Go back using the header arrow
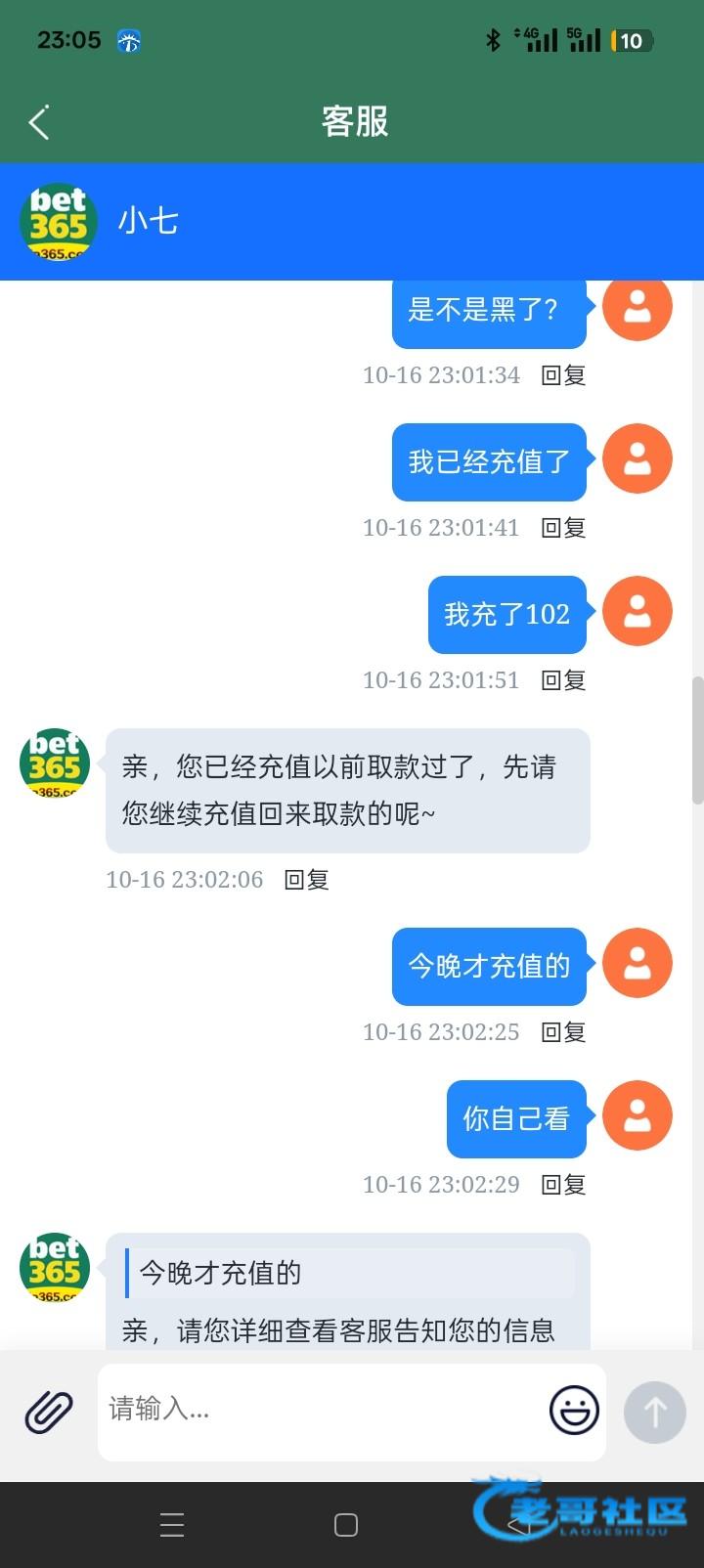This screenshot has height=1568, width=704. point(39,122)
